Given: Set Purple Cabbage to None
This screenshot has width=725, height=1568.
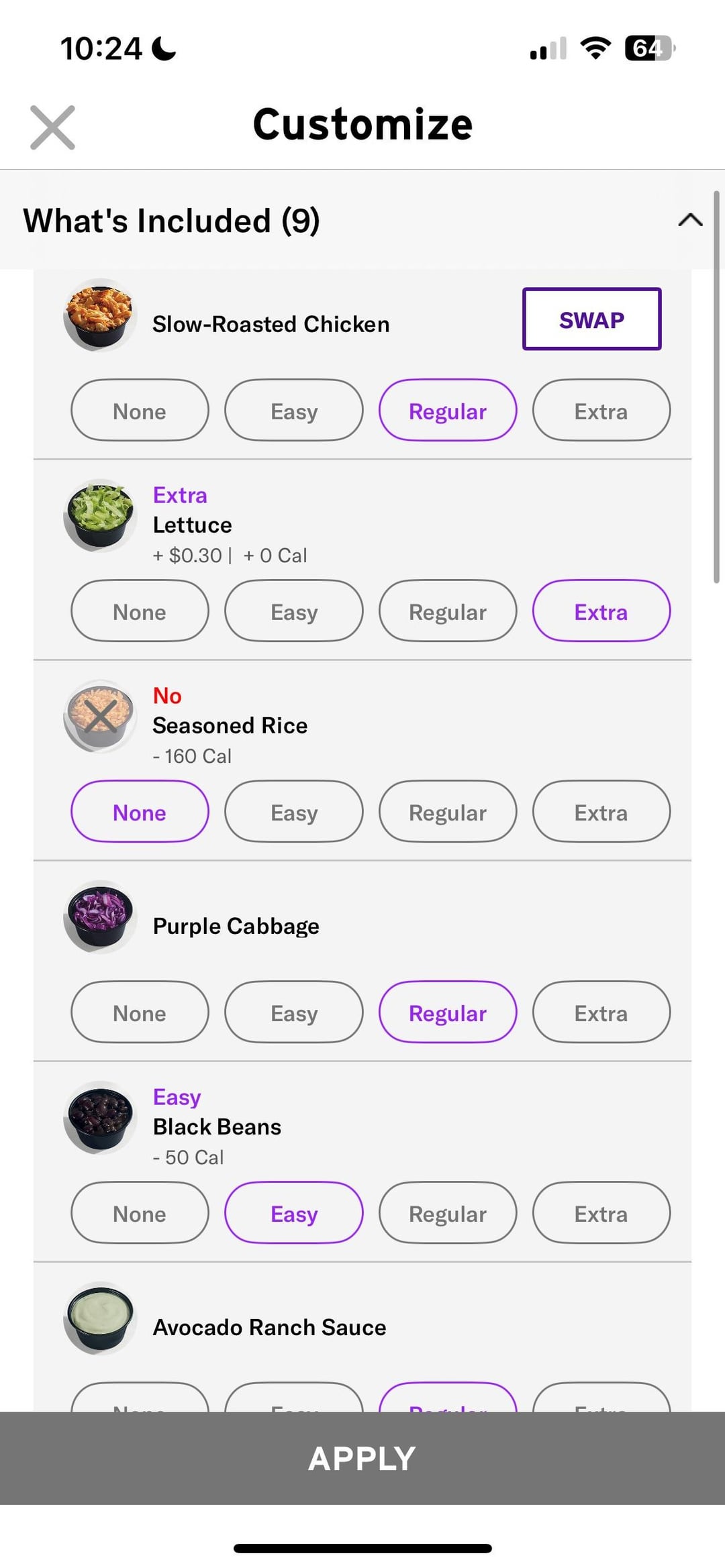Looking at the screenshot, I should click(x=140, y=1012).
